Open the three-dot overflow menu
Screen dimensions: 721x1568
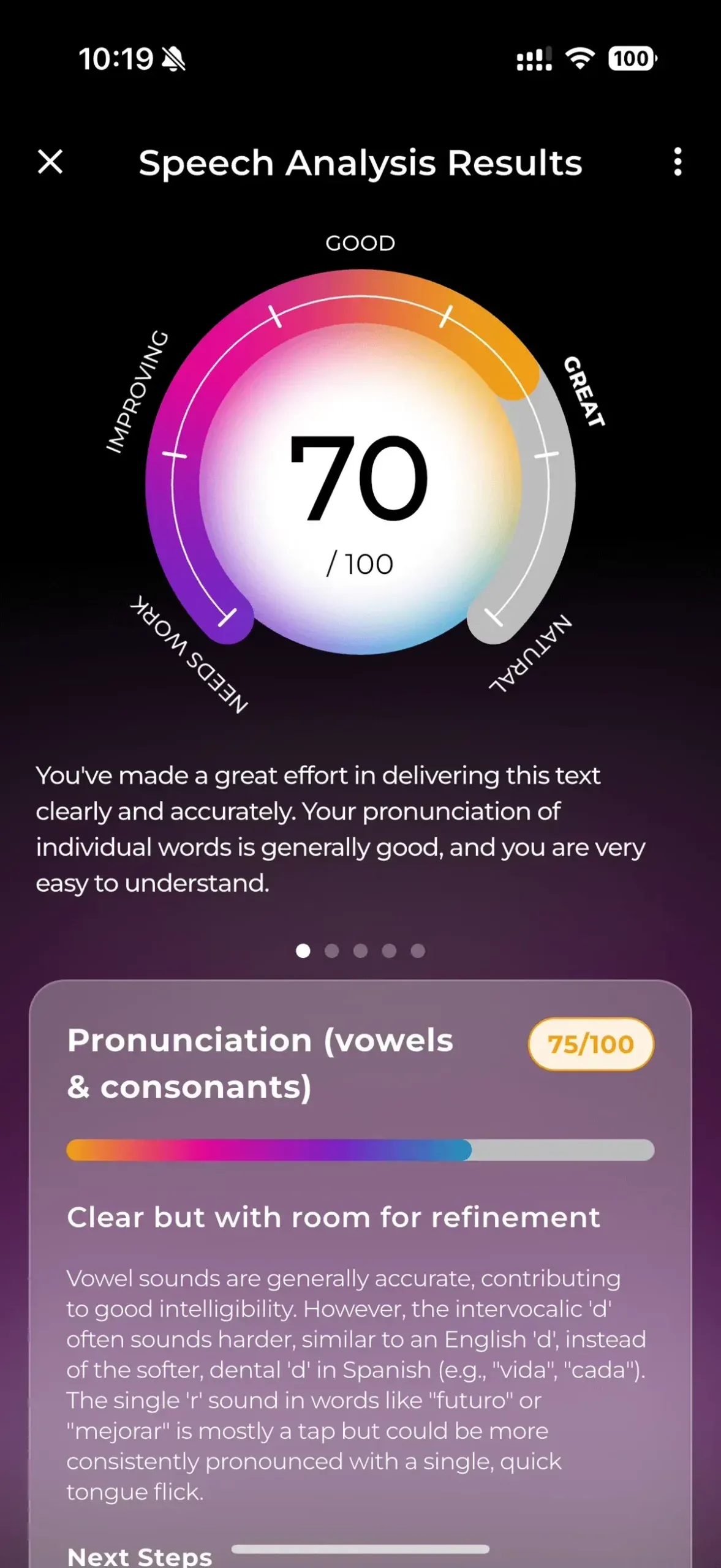(677, 162)
